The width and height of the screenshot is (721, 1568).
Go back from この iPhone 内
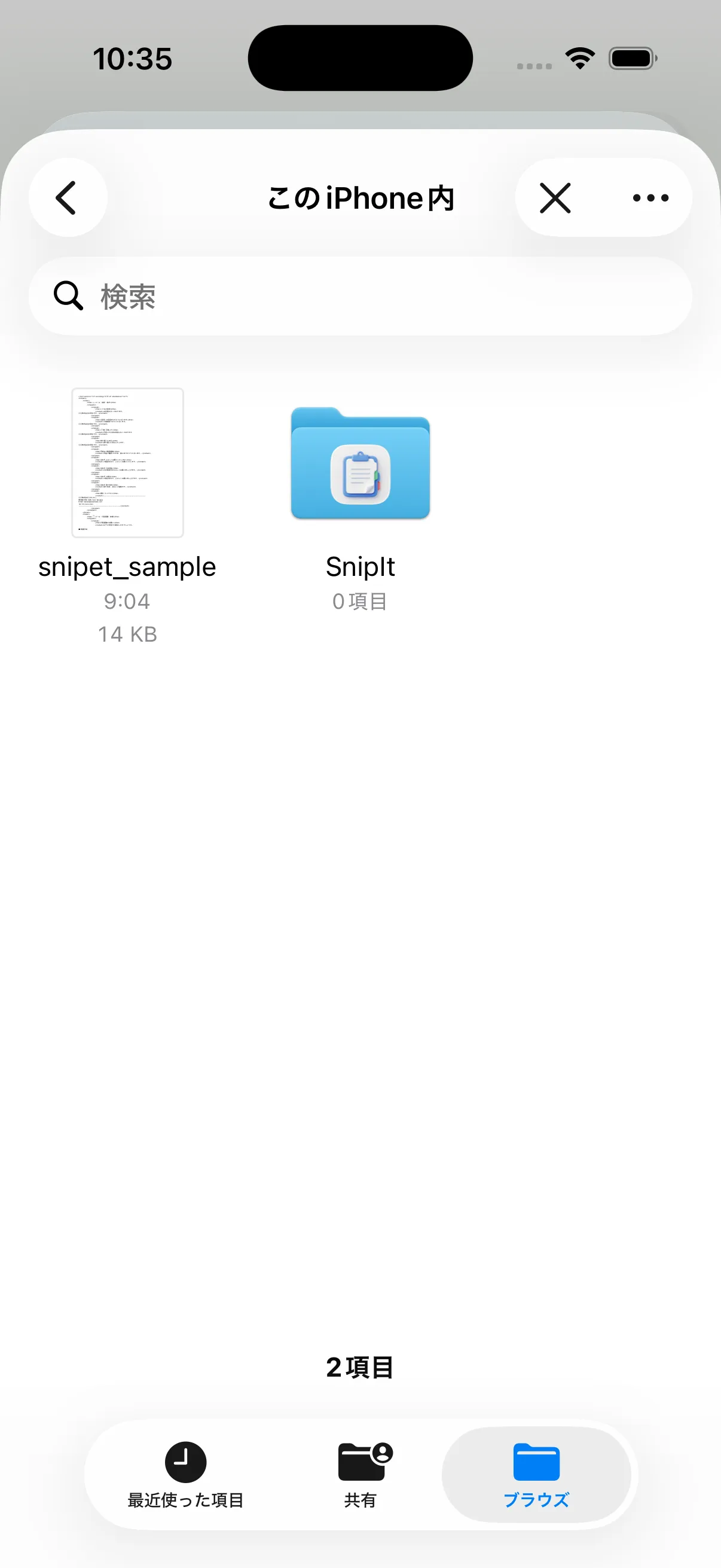point(68,198)
